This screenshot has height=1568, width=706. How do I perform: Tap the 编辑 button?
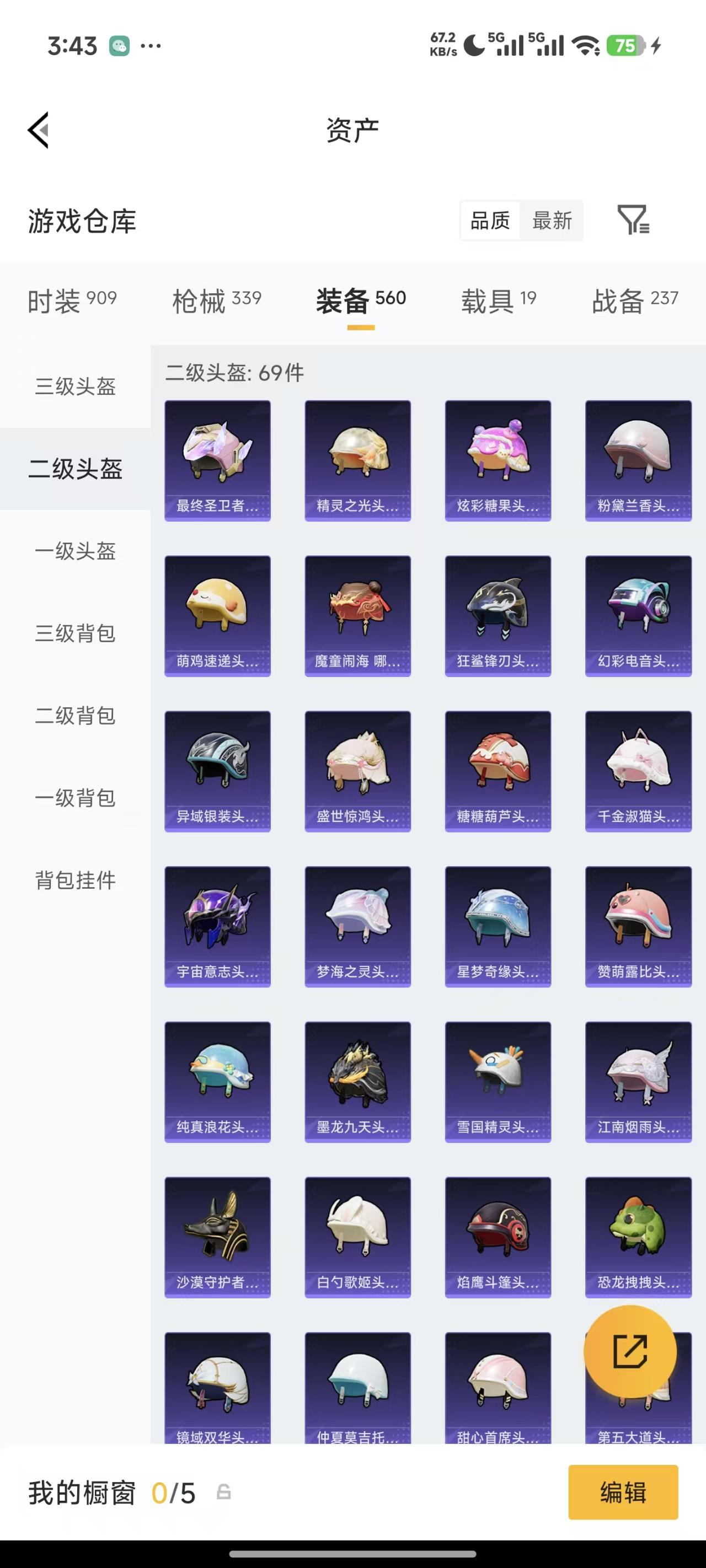[x=623, y=1492]
